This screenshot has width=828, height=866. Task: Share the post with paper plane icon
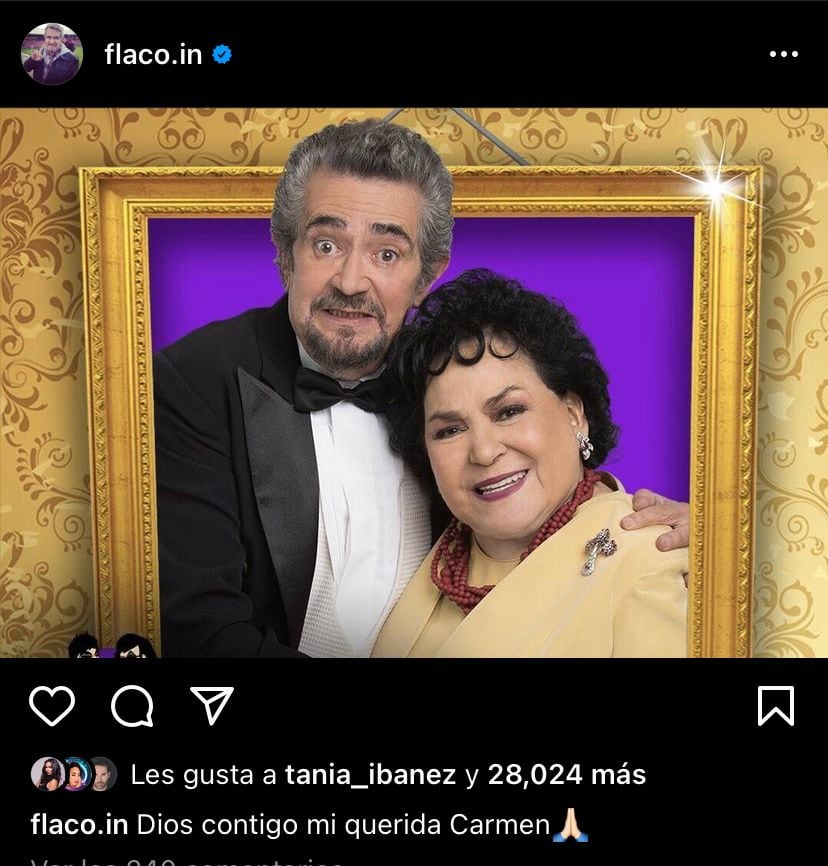coord(211,706)
